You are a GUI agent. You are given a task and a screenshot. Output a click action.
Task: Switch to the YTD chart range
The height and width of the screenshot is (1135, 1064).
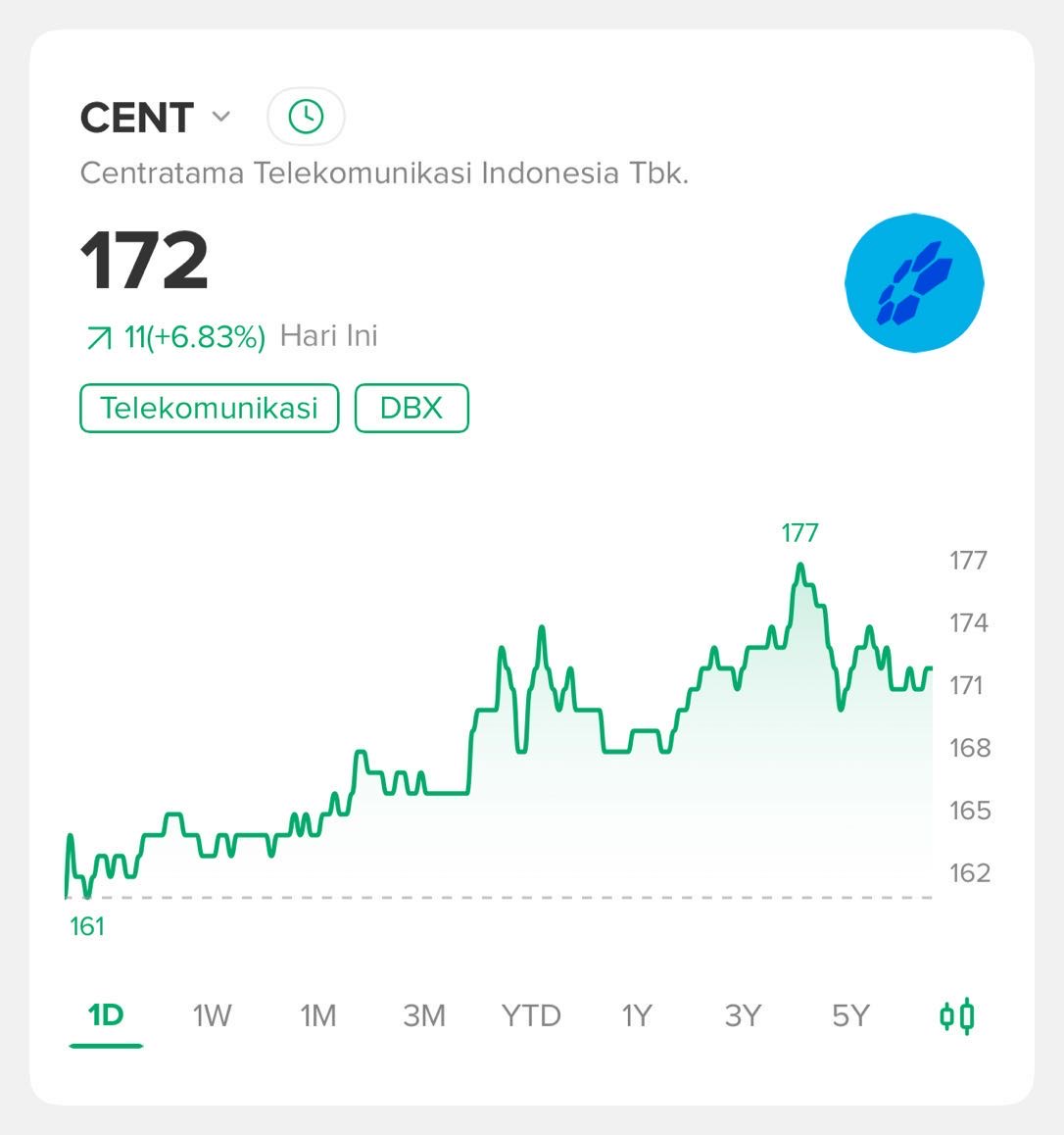click(531, 1015)
